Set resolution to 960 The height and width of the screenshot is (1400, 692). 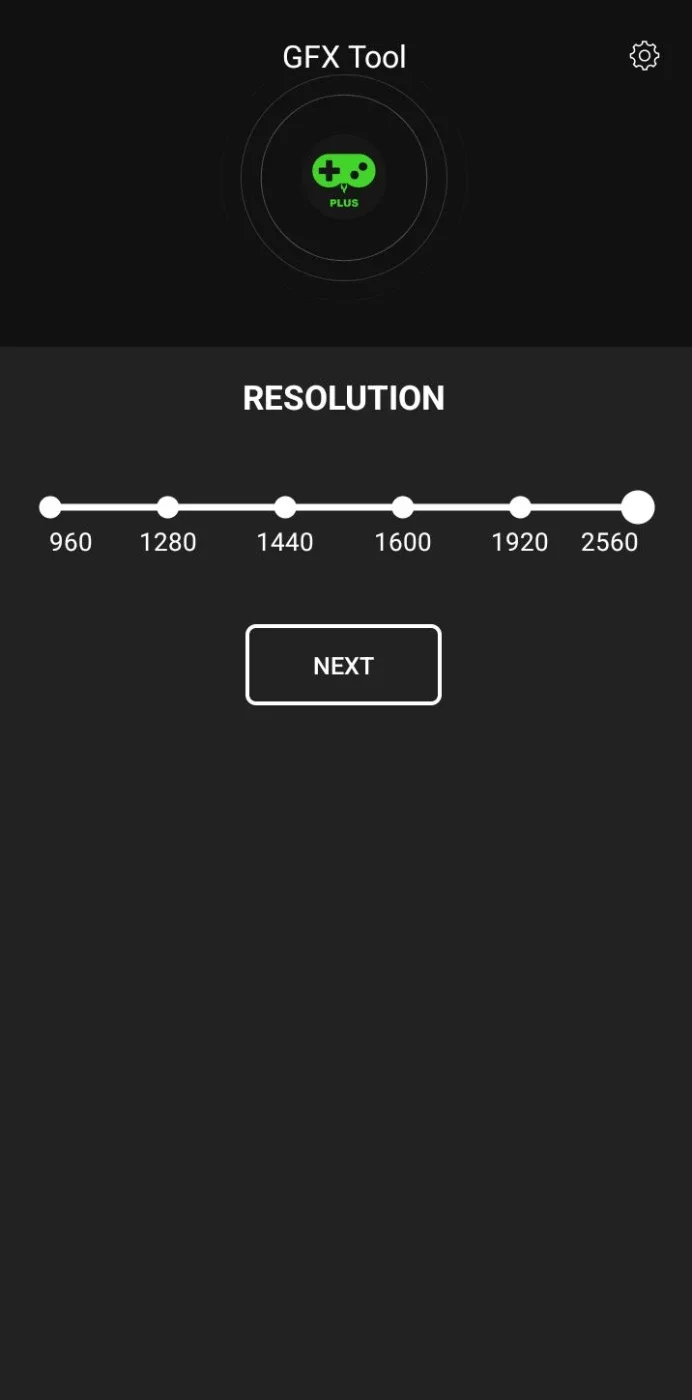tap(50, 507)
